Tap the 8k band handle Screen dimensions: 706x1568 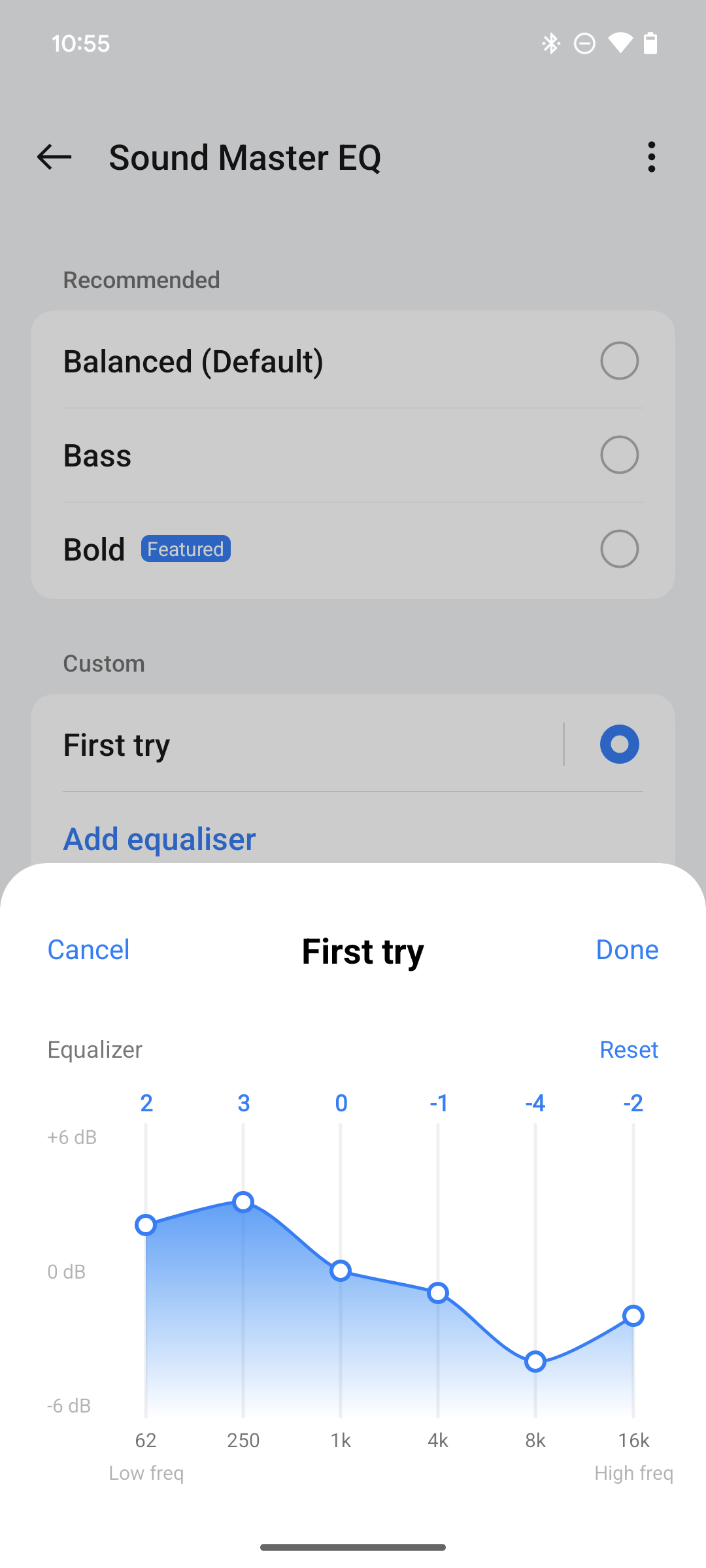pyautogui.click(x=535, y=1362)
